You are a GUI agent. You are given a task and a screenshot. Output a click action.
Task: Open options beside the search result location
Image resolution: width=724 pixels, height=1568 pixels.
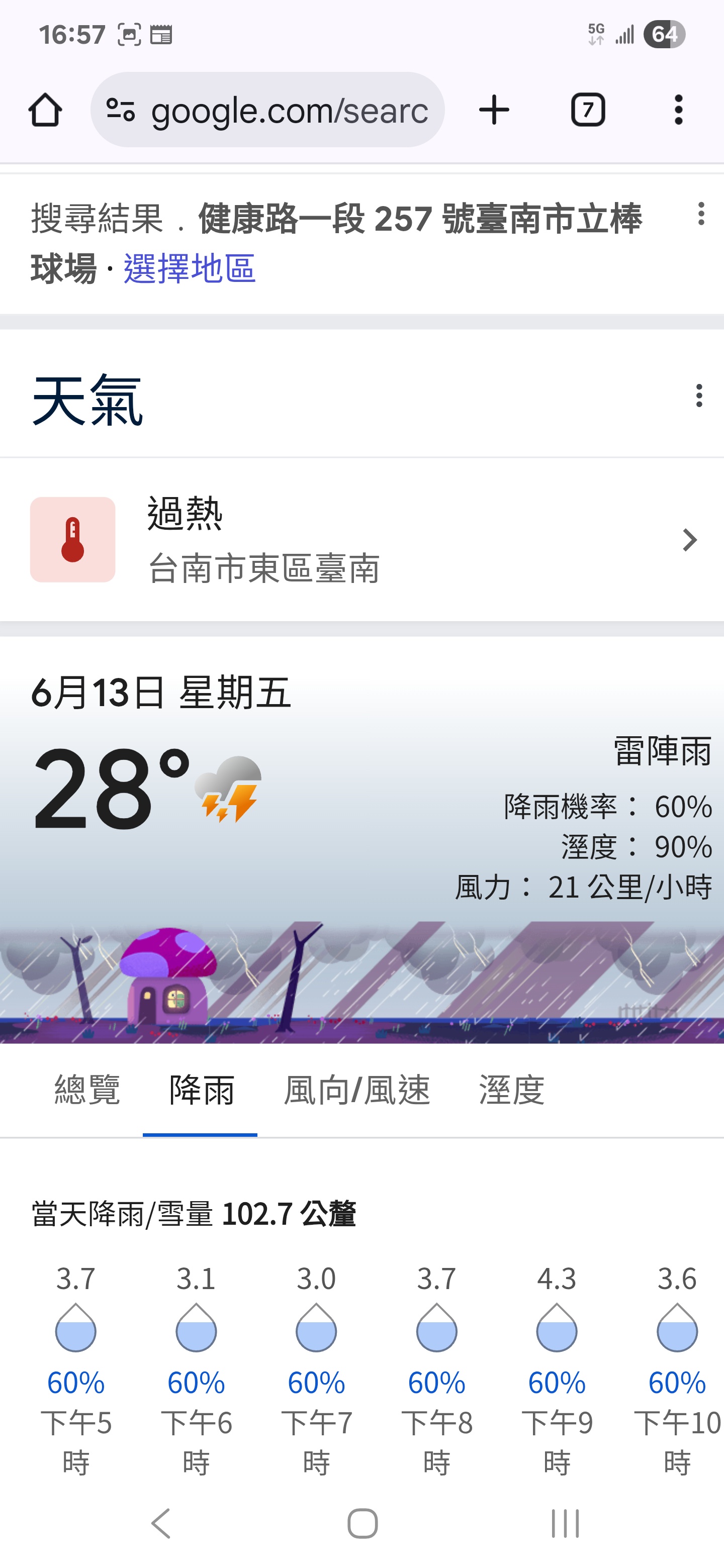[701, 214]
